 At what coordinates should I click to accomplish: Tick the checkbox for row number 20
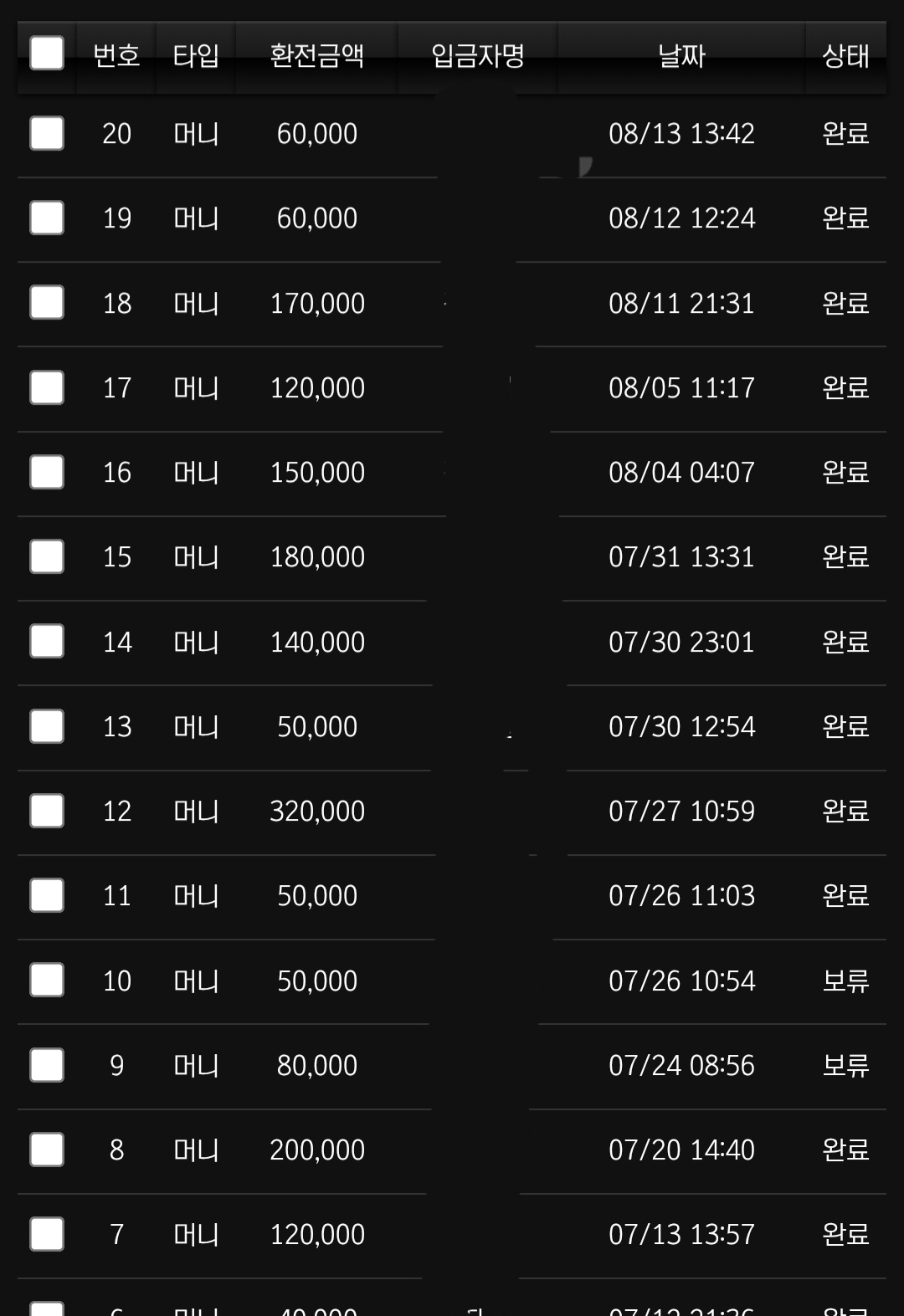click(x=47, y=133)
